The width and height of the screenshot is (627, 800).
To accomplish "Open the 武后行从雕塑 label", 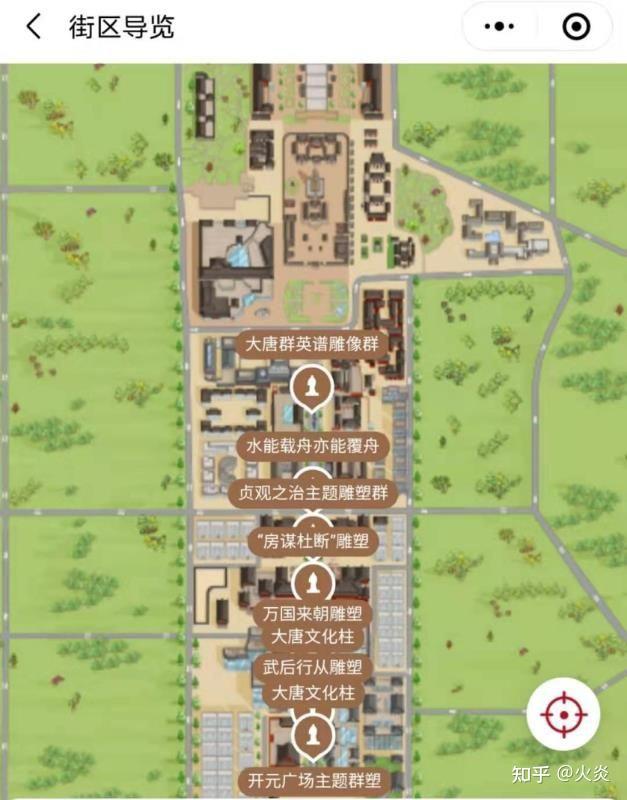I will click(313, 667).
